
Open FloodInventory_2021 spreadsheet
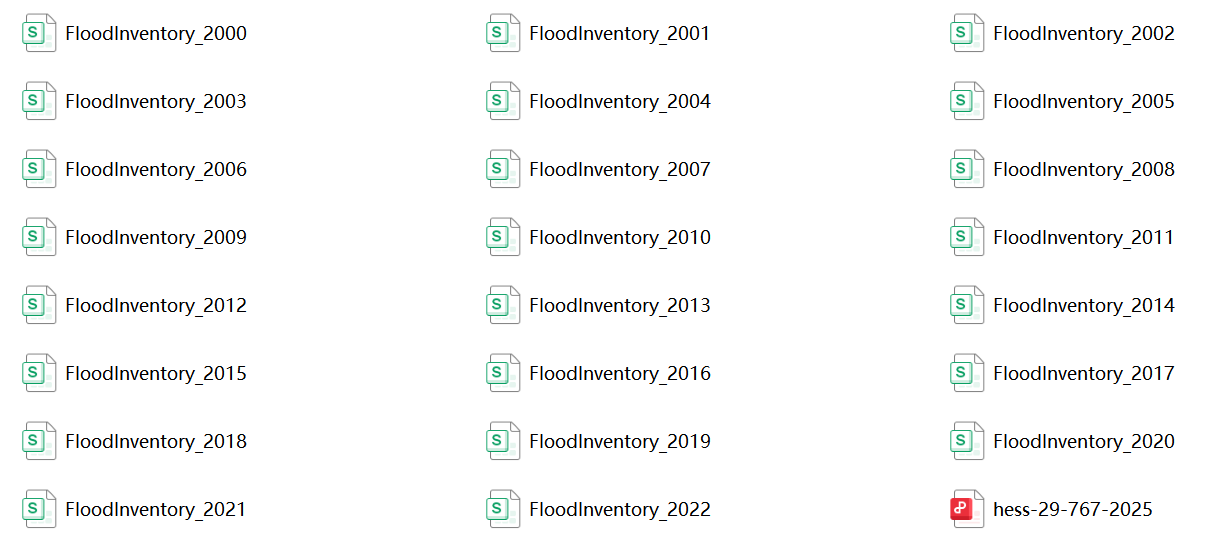(155, 510)
